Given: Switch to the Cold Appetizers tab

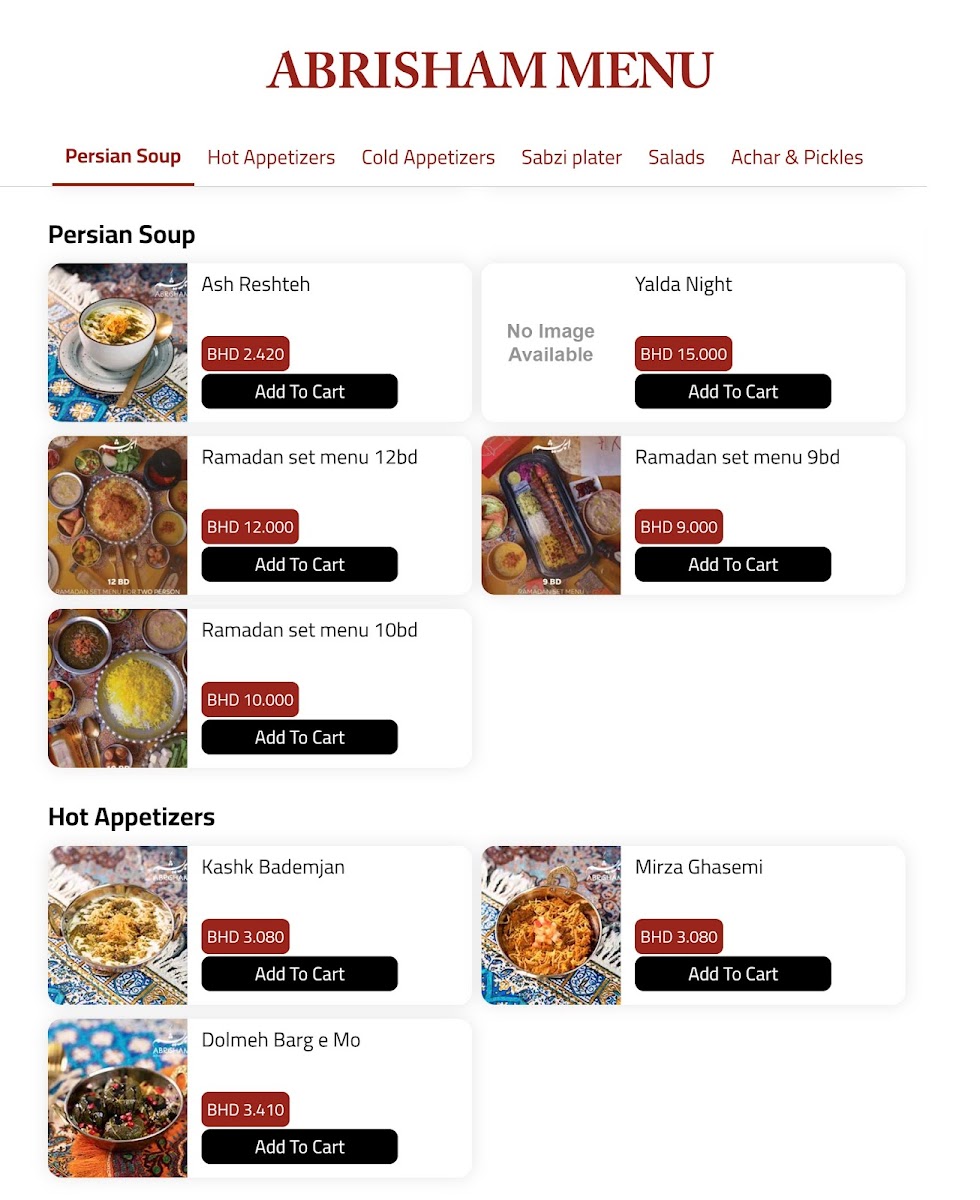Looking at the screenshot, I should [x=428, y=157].
